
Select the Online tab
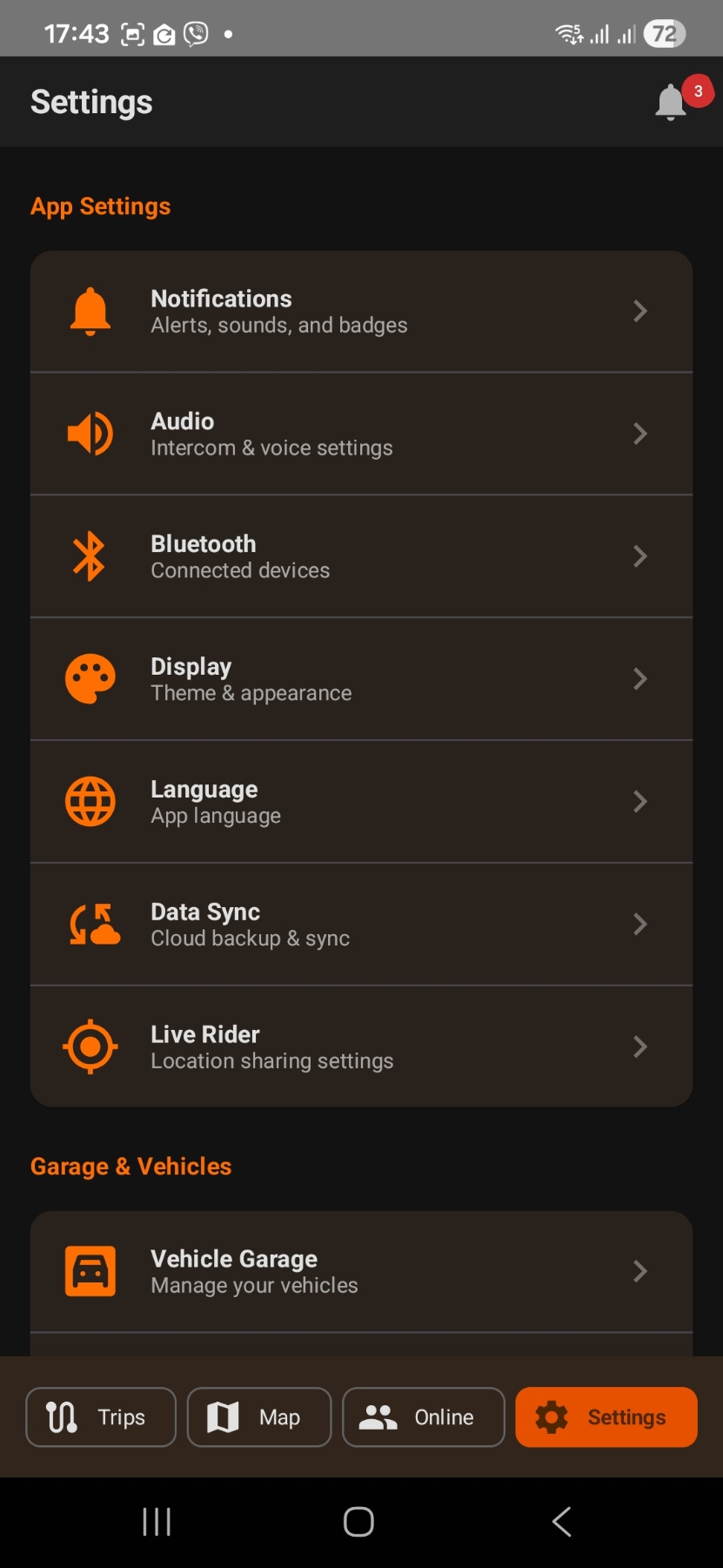[x=423, y=1417]
